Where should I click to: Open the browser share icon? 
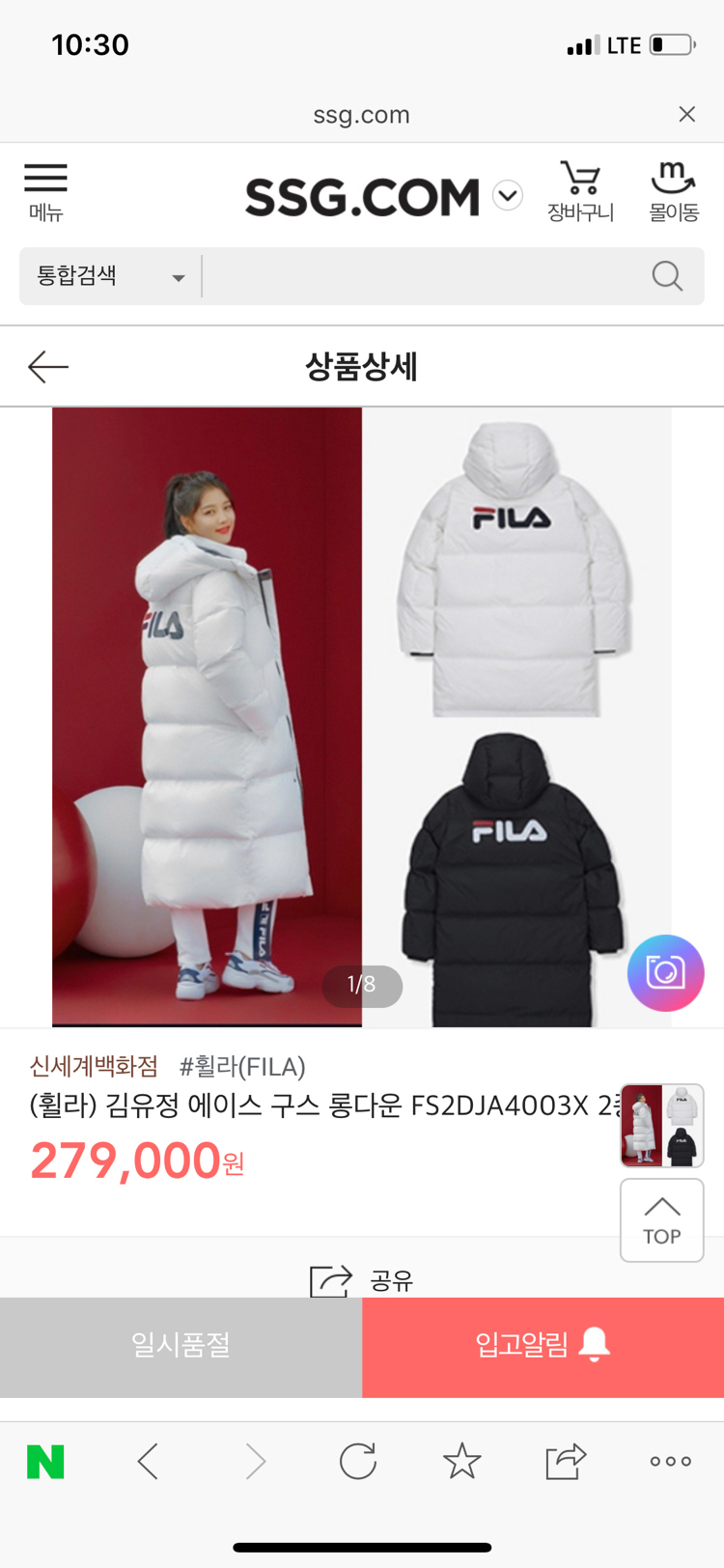pyautogui.click(x=565, y=1461)
